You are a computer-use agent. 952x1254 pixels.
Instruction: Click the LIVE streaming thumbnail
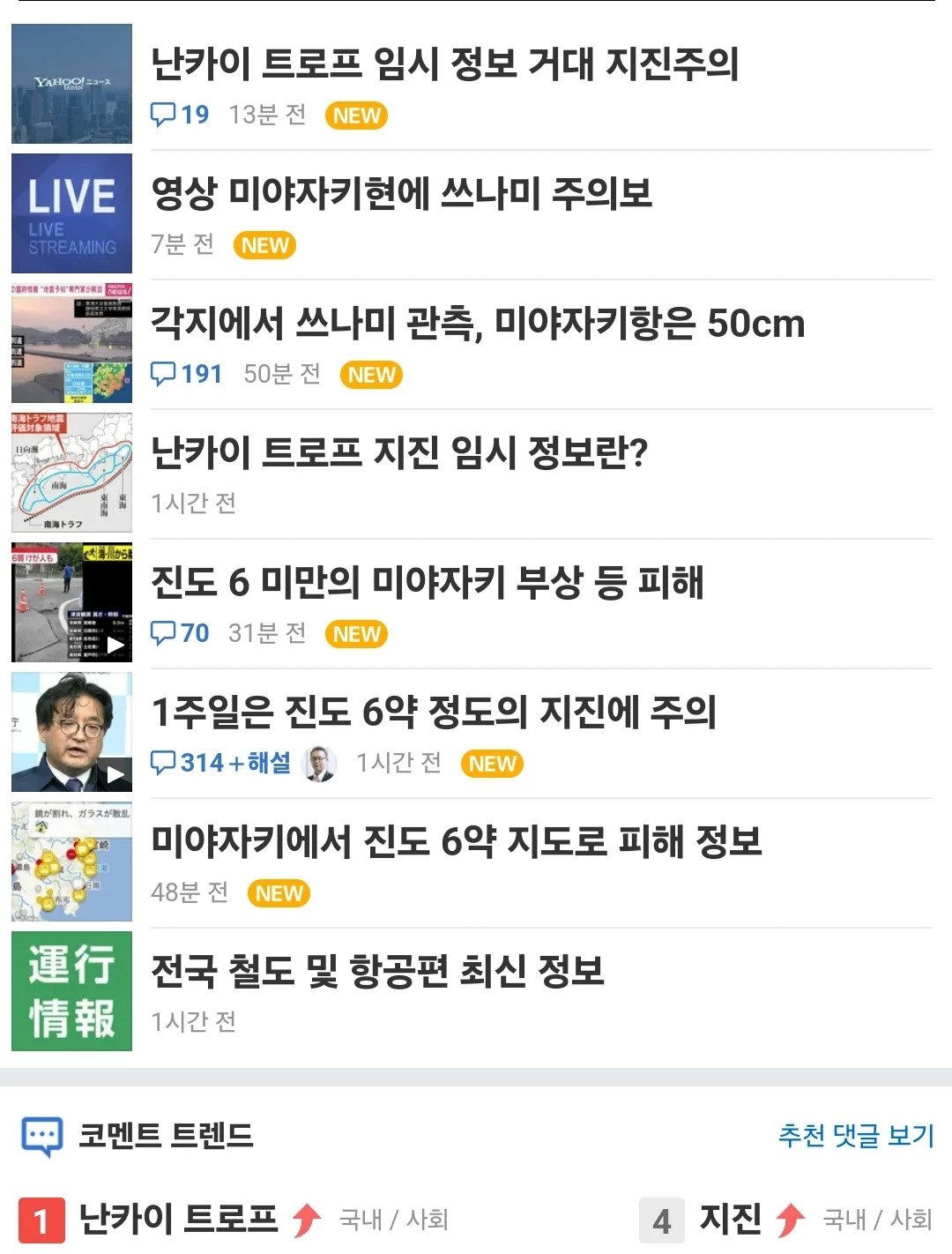coord(71,213)
